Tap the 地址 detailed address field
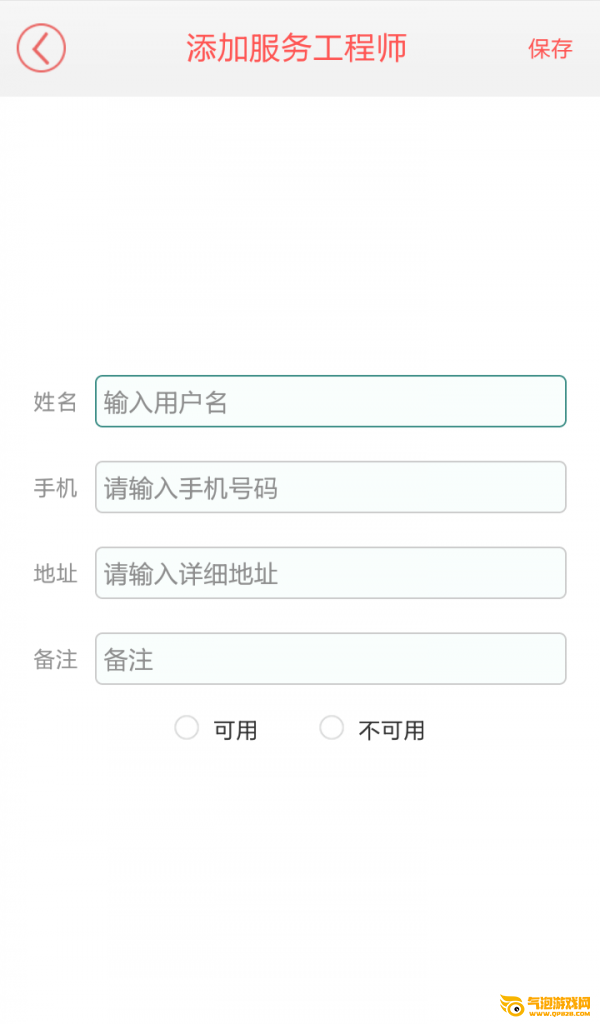 click(x=330, y=573)
